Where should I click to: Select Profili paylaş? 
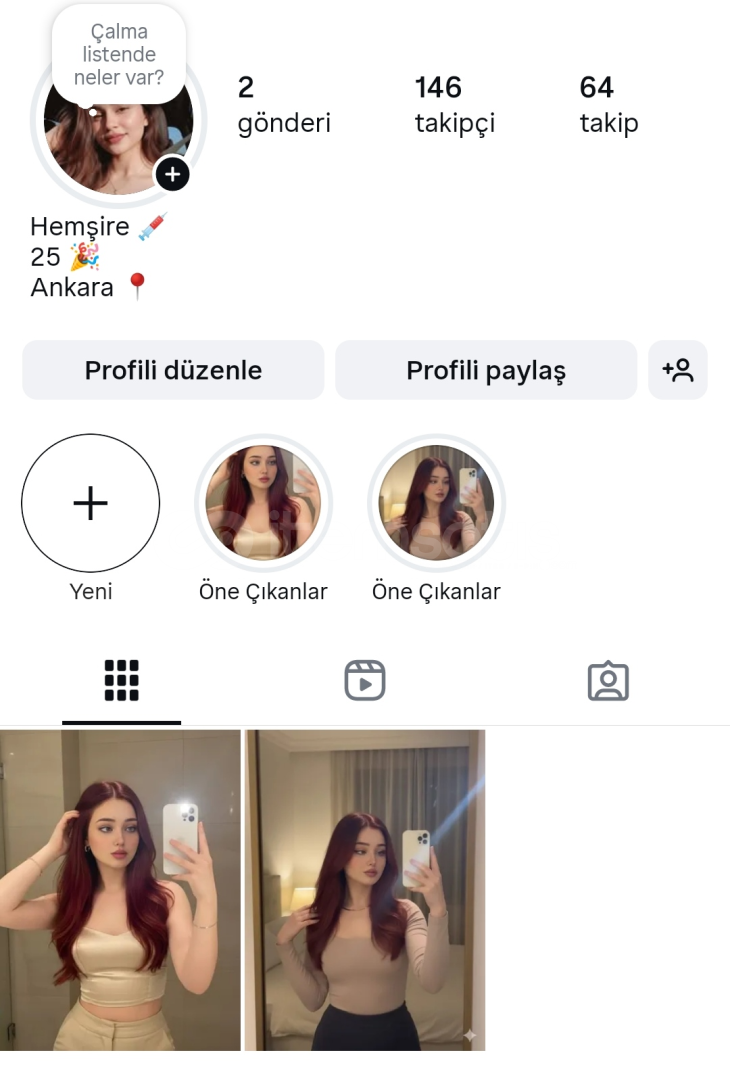(x=485, y=370)
